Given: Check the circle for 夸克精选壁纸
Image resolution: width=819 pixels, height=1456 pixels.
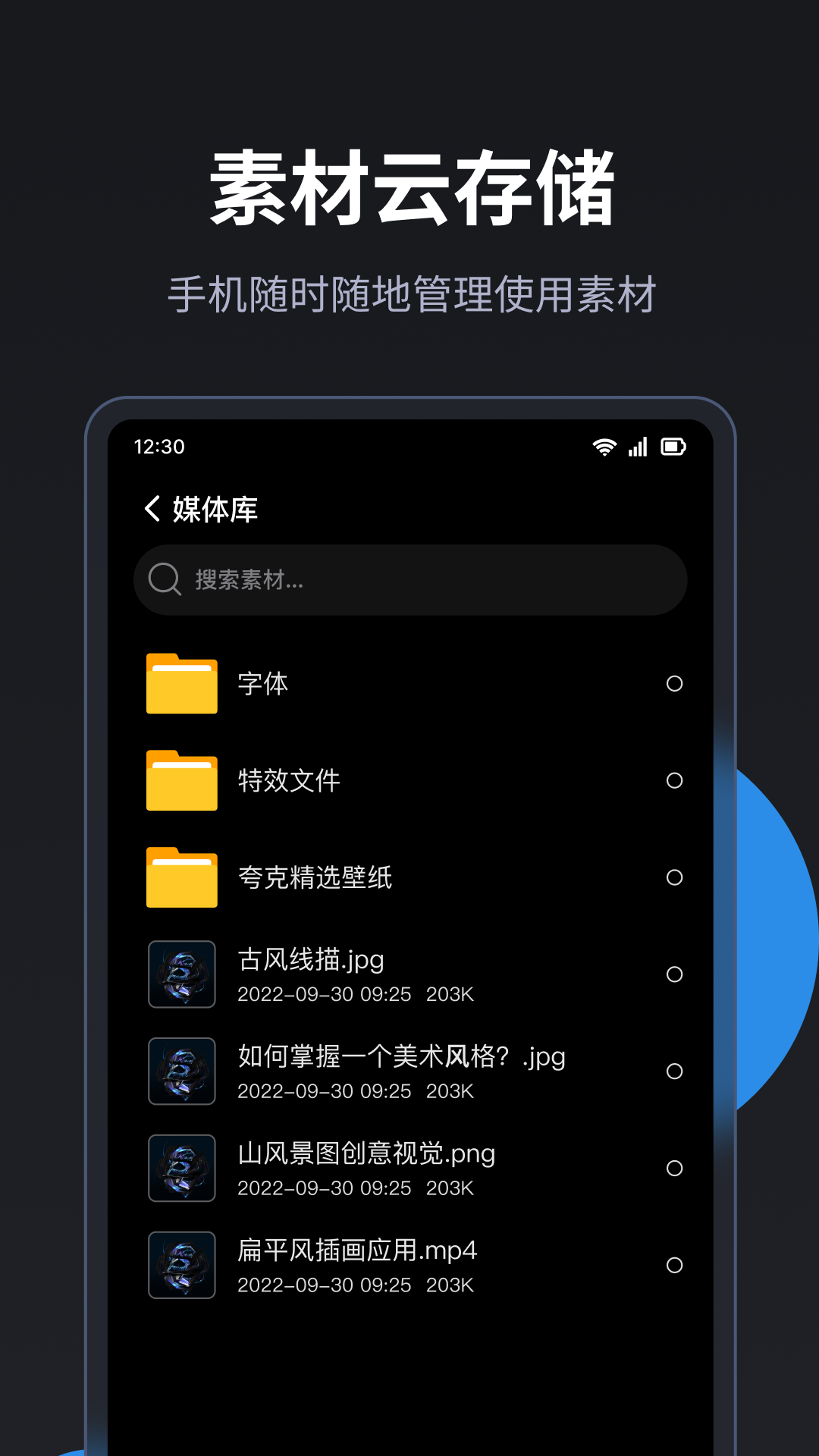Looking at the screenshot, I should coord(673,878).
